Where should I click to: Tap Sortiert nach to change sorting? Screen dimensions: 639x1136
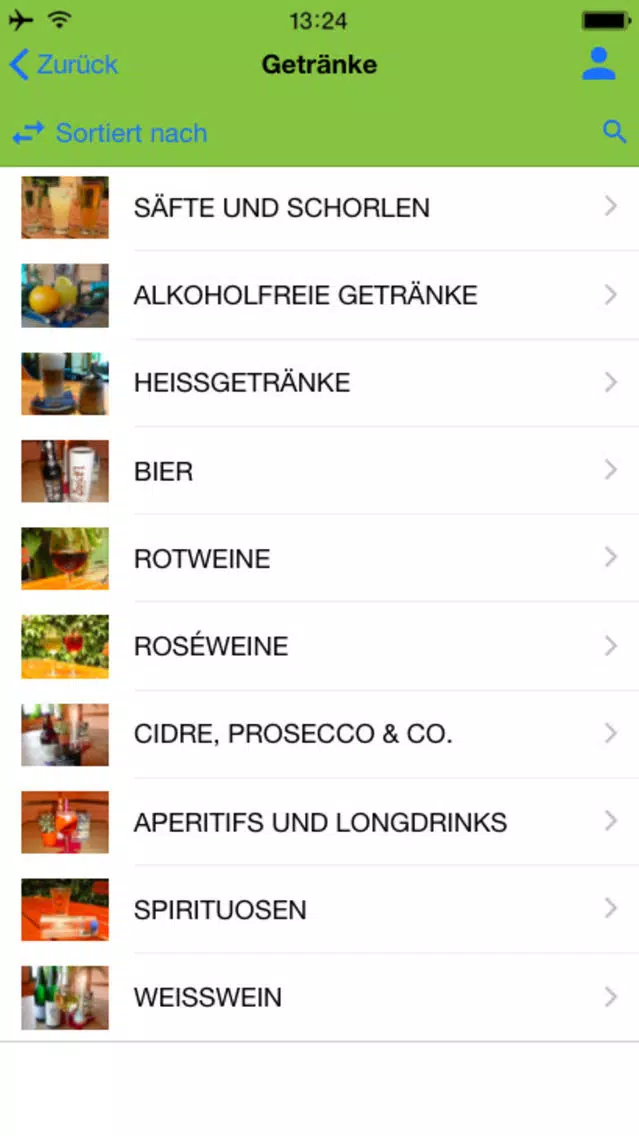click(x=109, y=133)
